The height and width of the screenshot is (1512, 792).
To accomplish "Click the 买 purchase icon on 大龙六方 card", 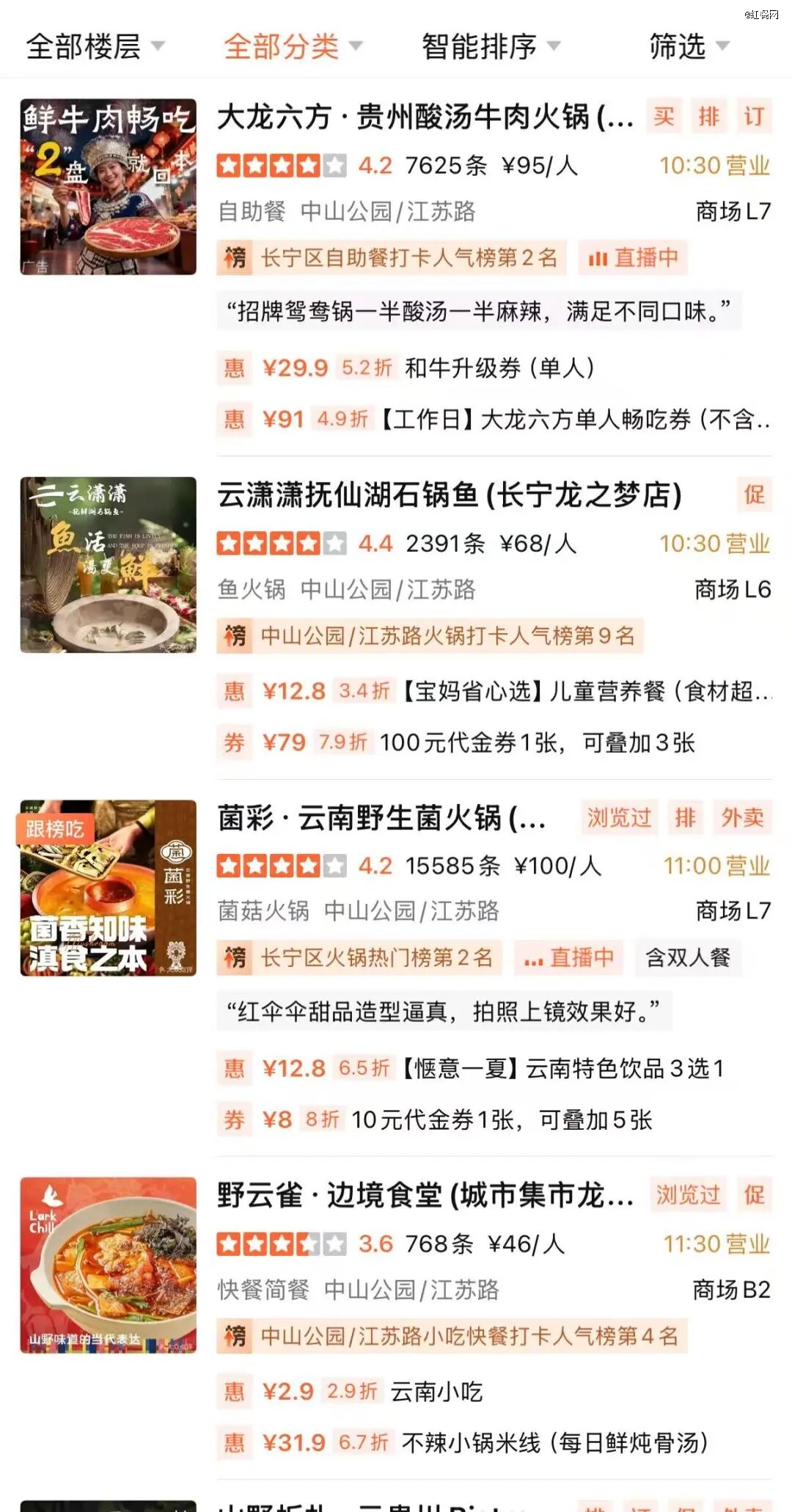I will tap(662, 117).
